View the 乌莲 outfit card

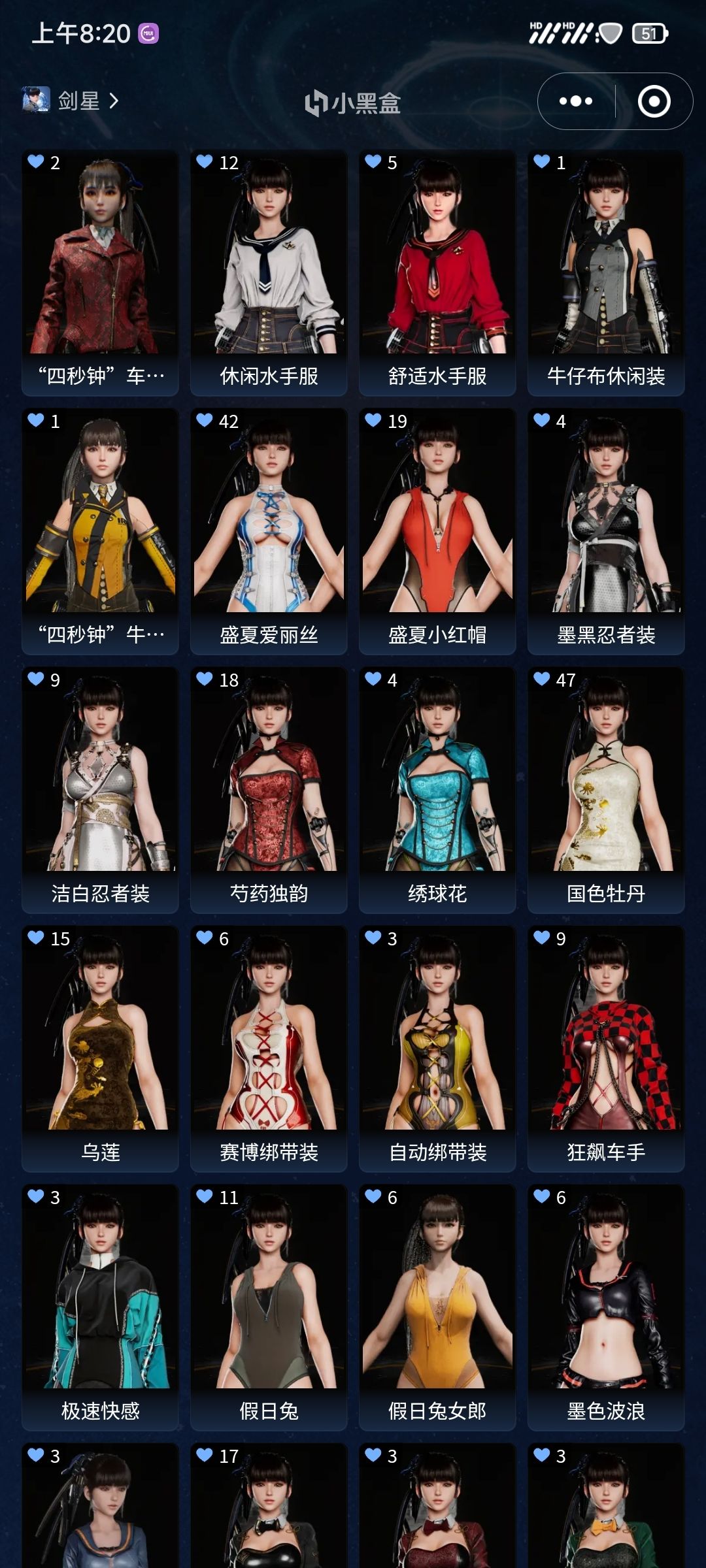click(100, 1048)
